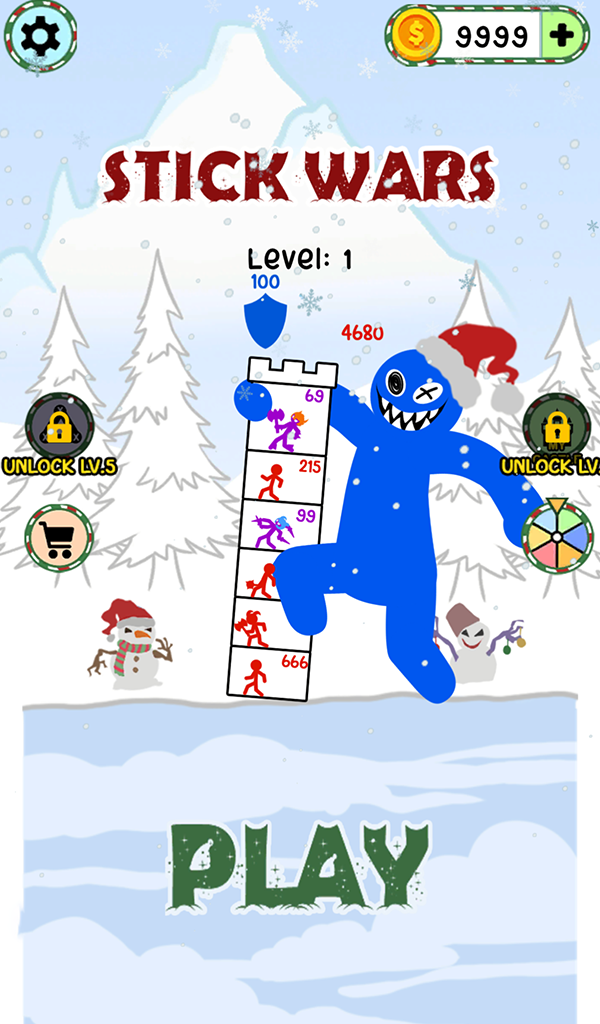The width and height of the screenshot is (600, 1024).
Task: Add more coins with plus button
Action: point(563,37)
